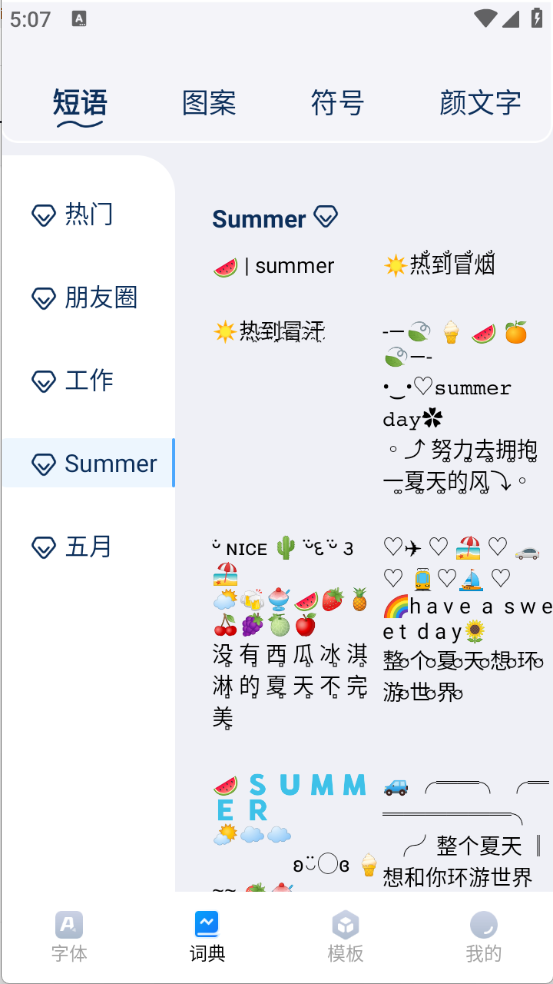Switch to the 符号 top tab
The height and width of the screenshot is (984, 553).
(x=338, y=103)
